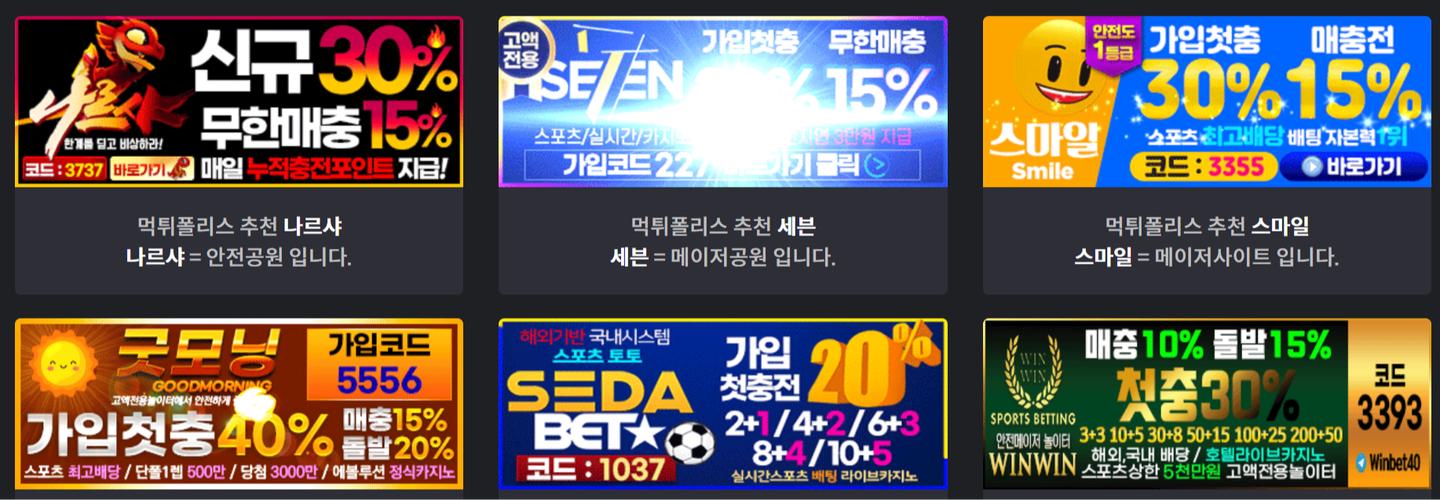
Task: Open the 굿모닝 Goodmorning banner card
Action: (x=239, y=403)
